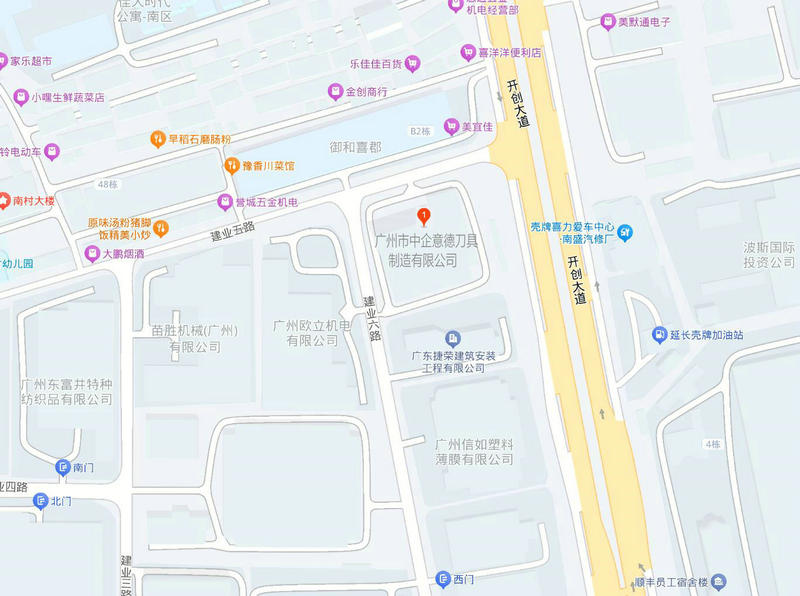The height and width of the screenshot is (596, 800).
Task: Open the 小嘿生鲜蔬菜店 marker
Action: pyautogui.click(x=20, y=97)
